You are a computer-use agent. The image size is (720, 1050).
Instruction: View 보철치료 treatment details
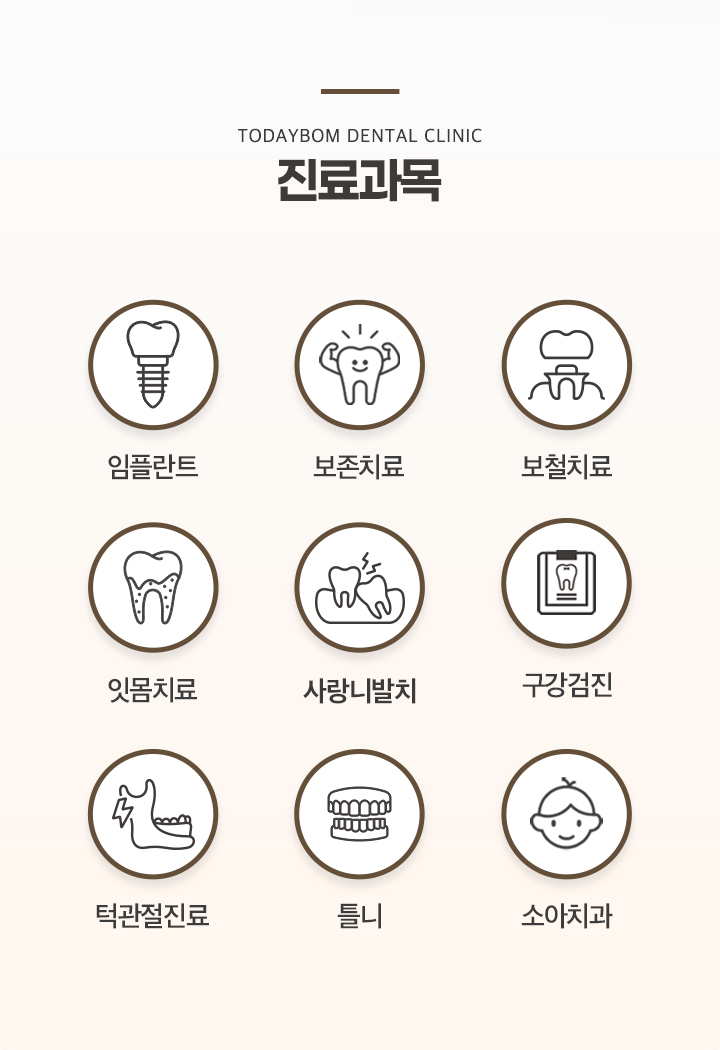pyautogui.click(x=566, y=365)
